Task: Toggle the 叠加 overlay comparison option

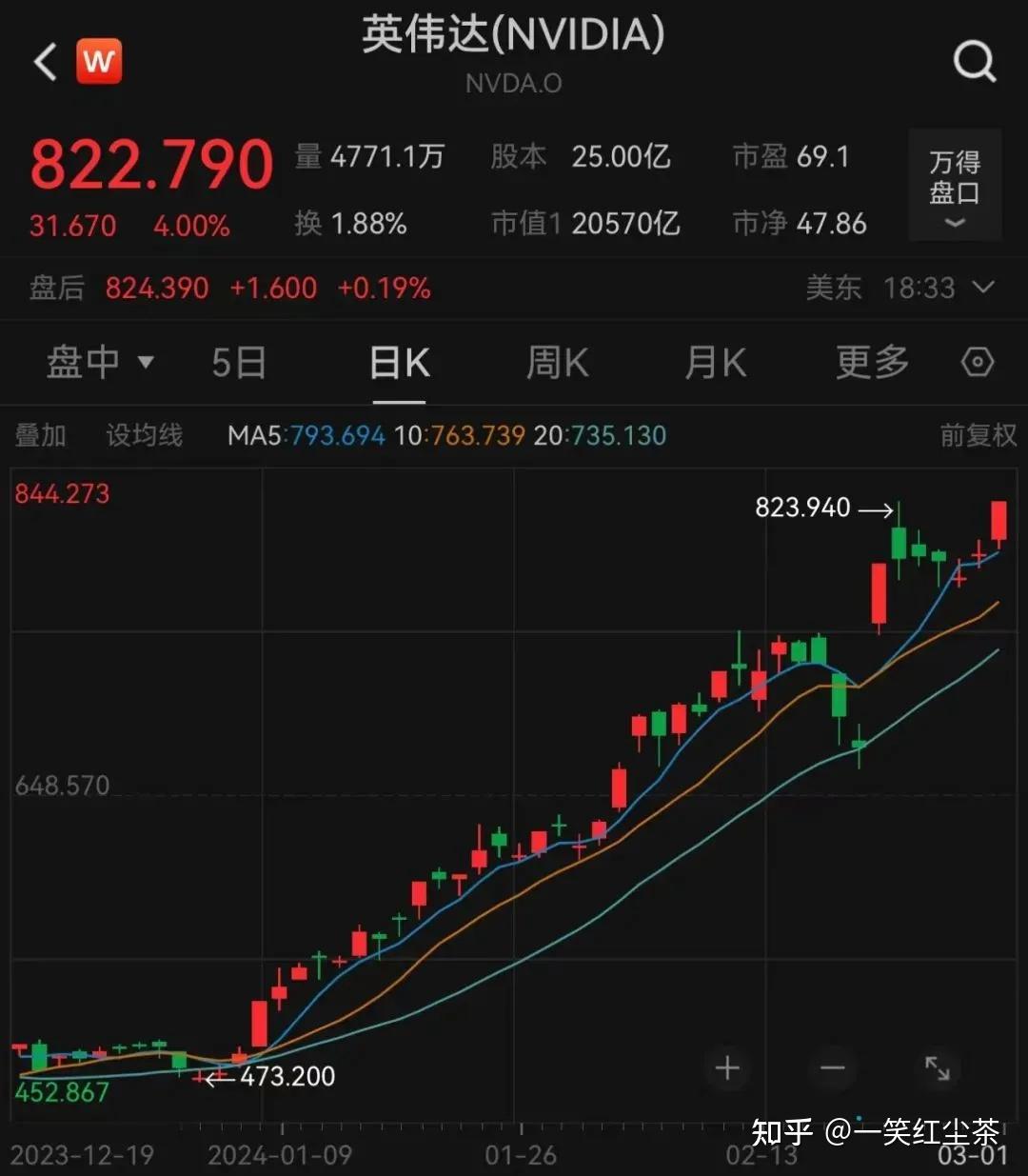Action: (x=41, y=435)
